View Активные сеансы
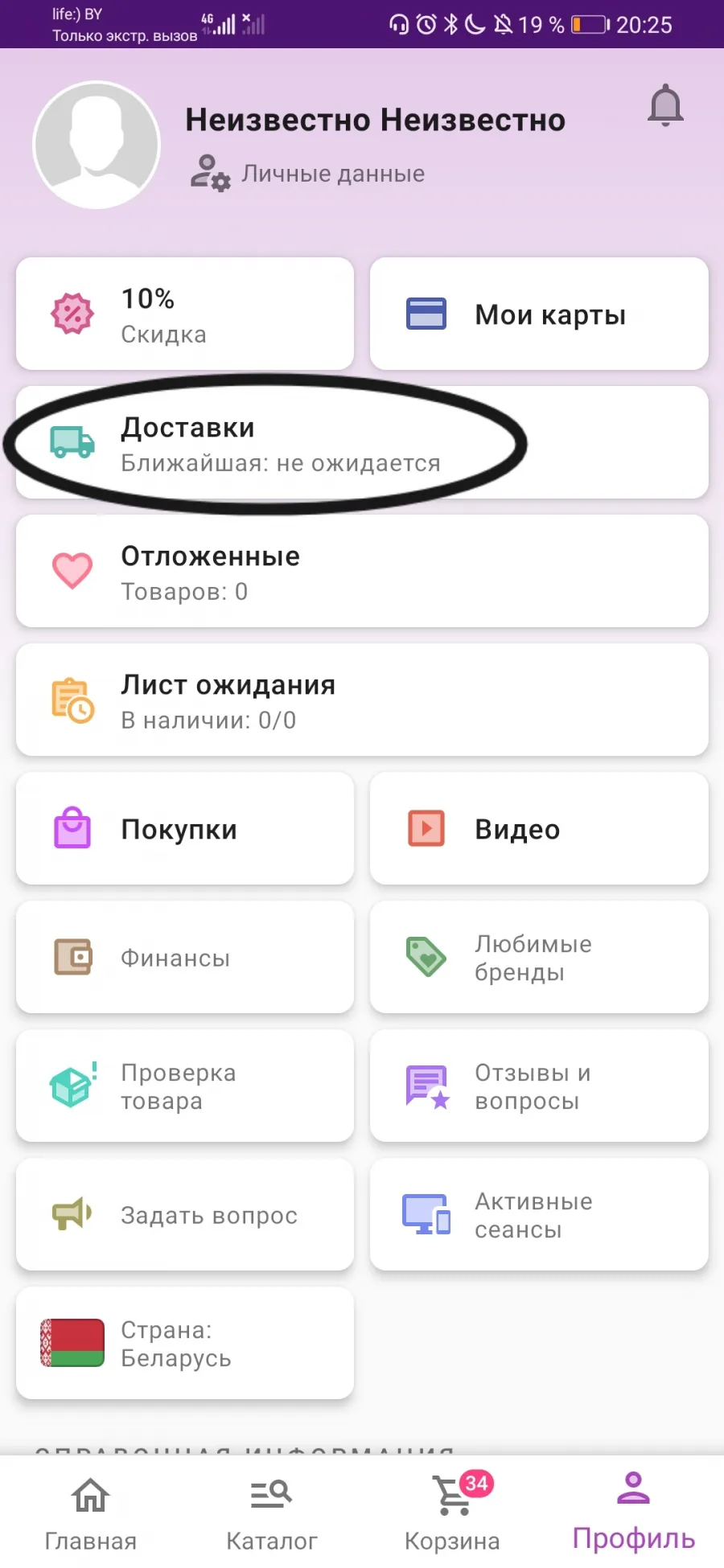The height and width of the screenshot is (1568, 724). [539, 1214]
